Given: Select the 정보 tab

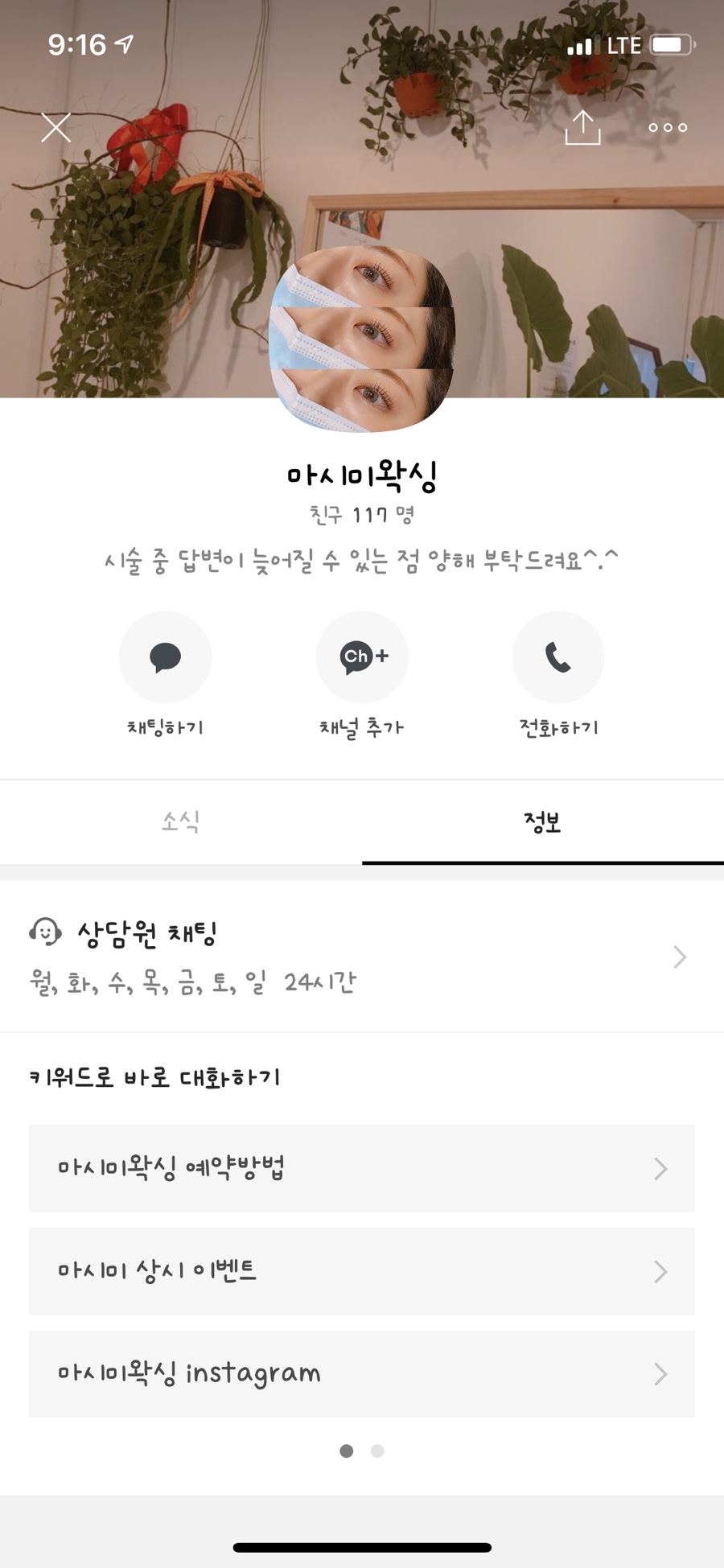Looking at the screenshot, I should (x=542, y=822).
